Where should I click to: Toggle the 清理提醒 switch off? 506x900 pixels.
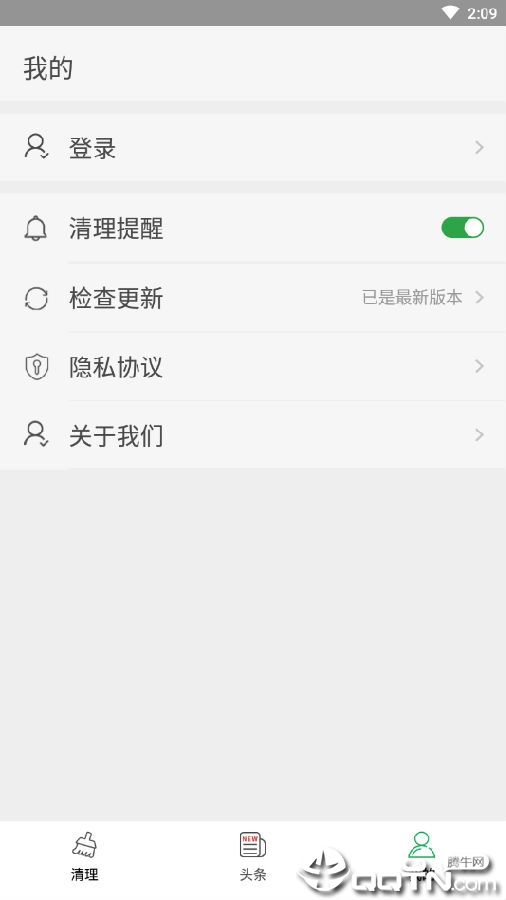coord(462,228)
